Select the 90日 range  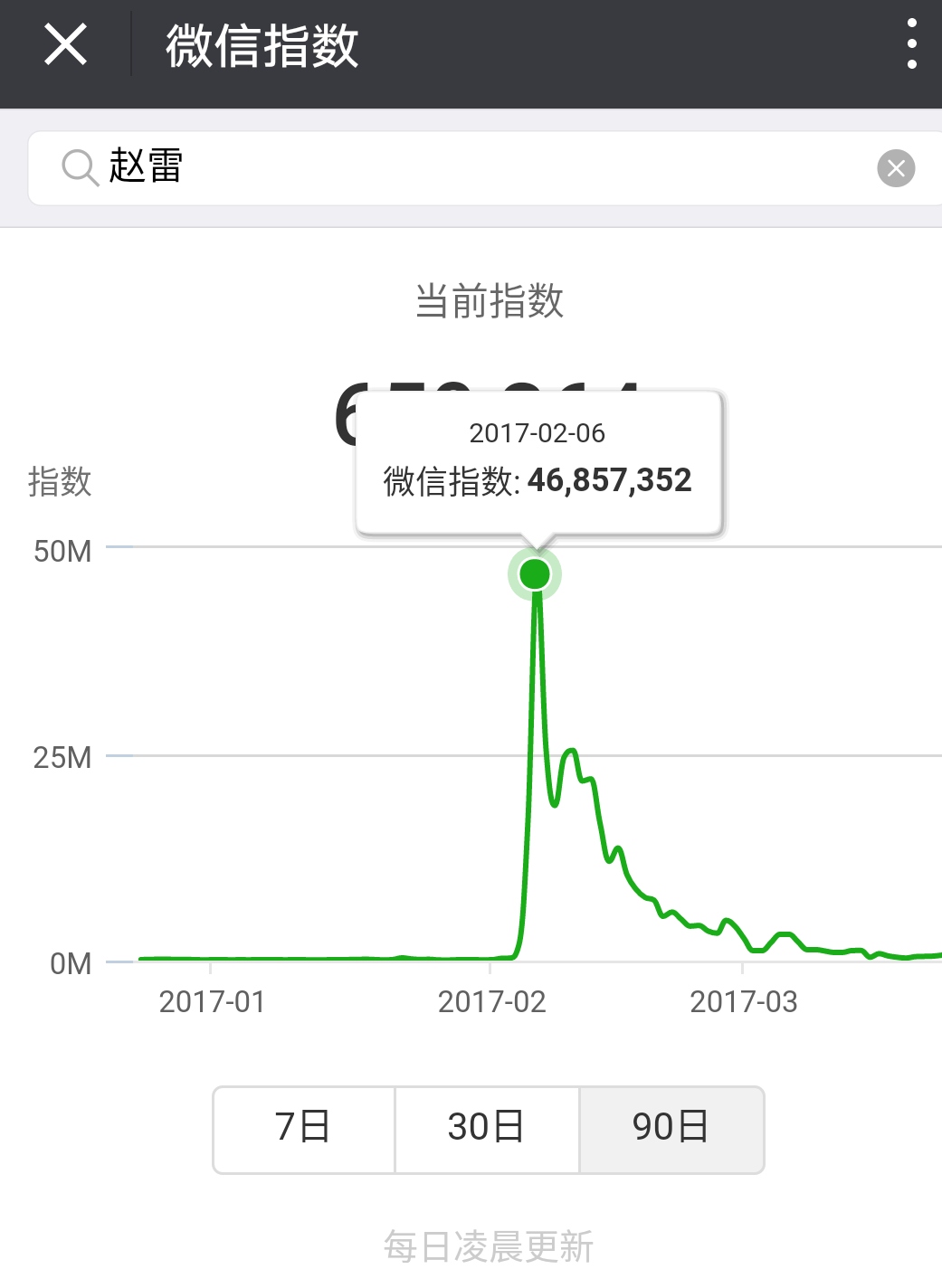click(x=671, y=1129)
